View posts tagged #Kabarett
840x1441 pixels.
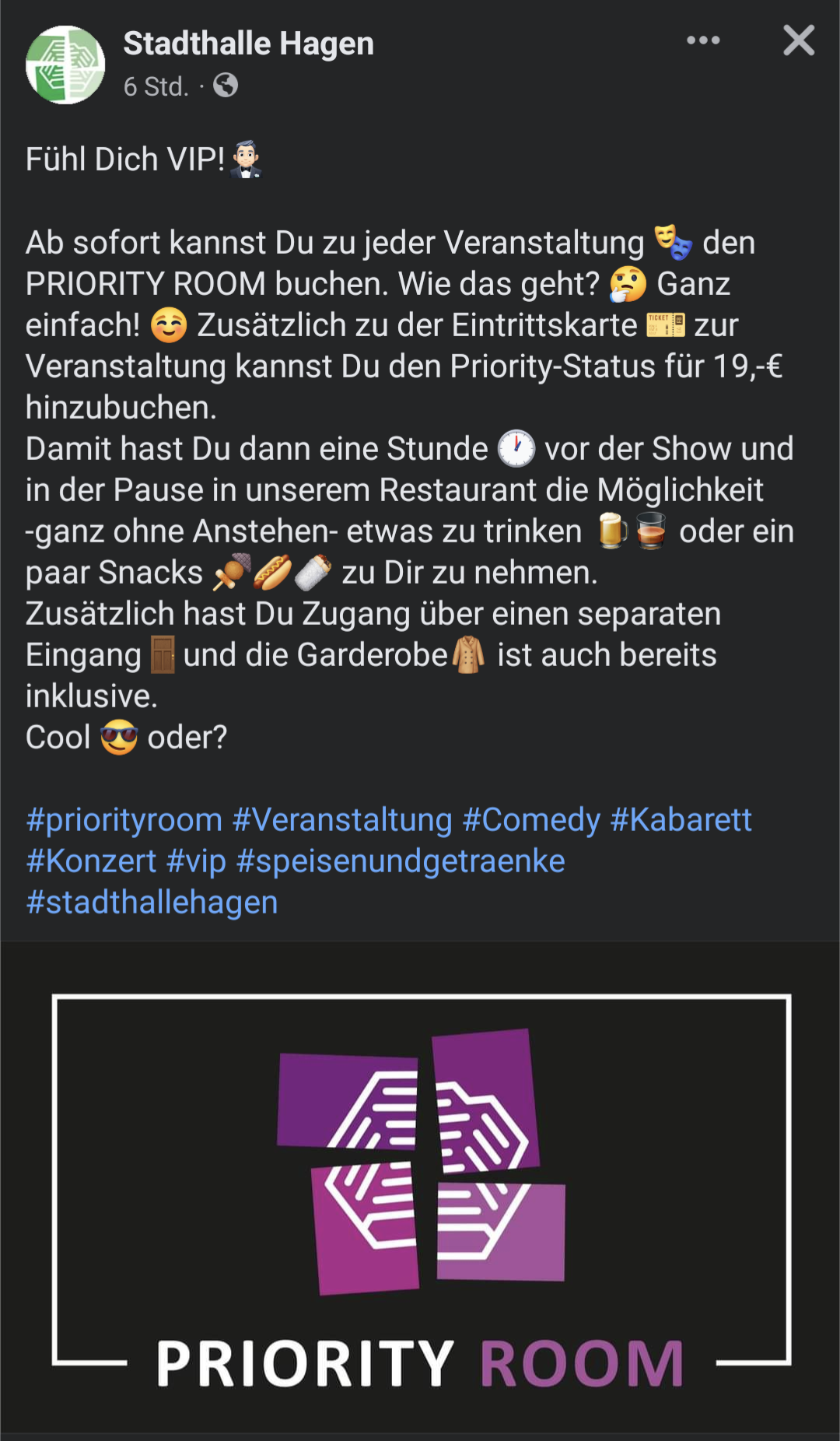(681, 820)
